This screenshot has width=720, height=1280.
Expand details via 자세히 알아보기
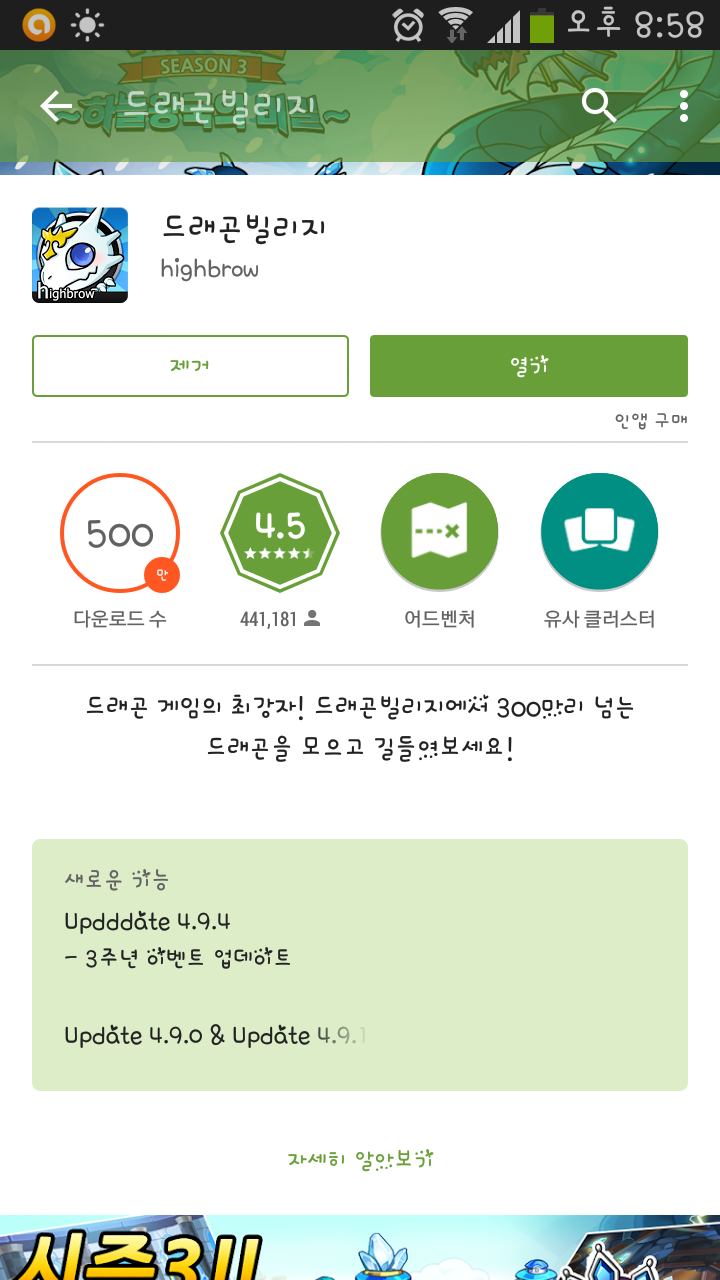click(360, 1159)
